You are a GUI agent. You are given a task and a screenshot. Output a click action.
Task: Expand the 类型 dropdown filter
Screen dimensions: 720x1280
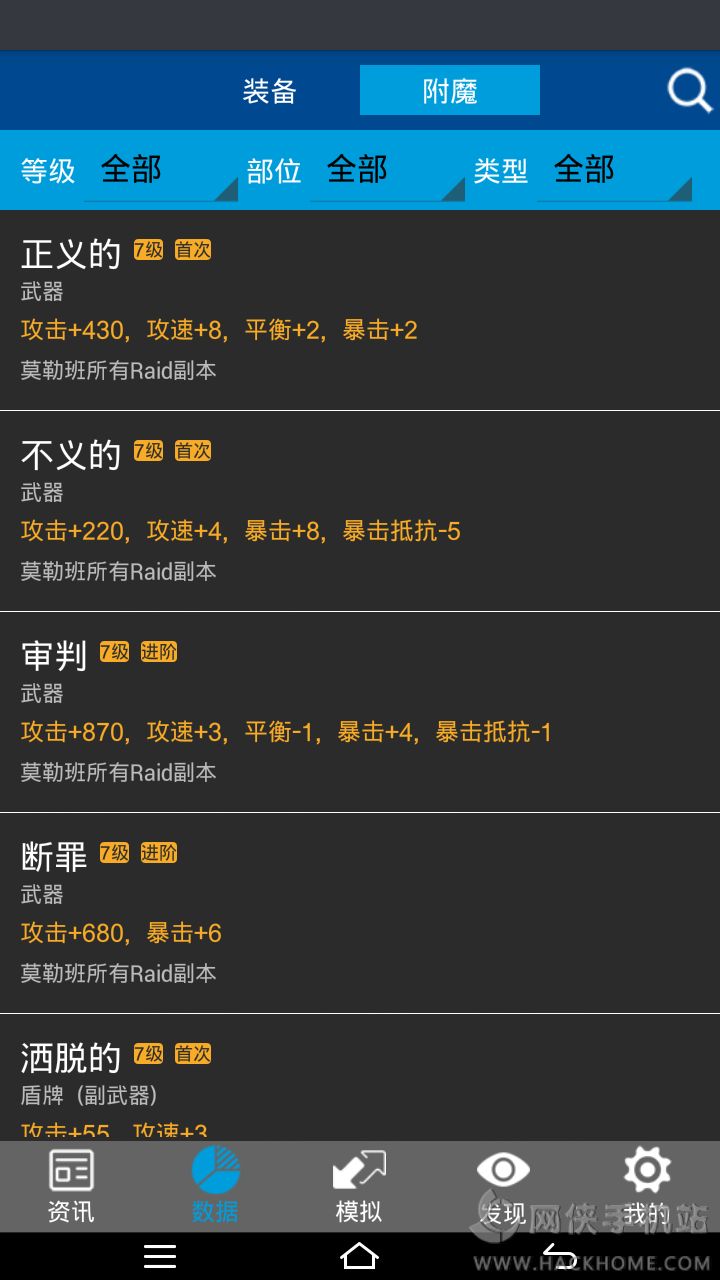(x=614, y=171)
